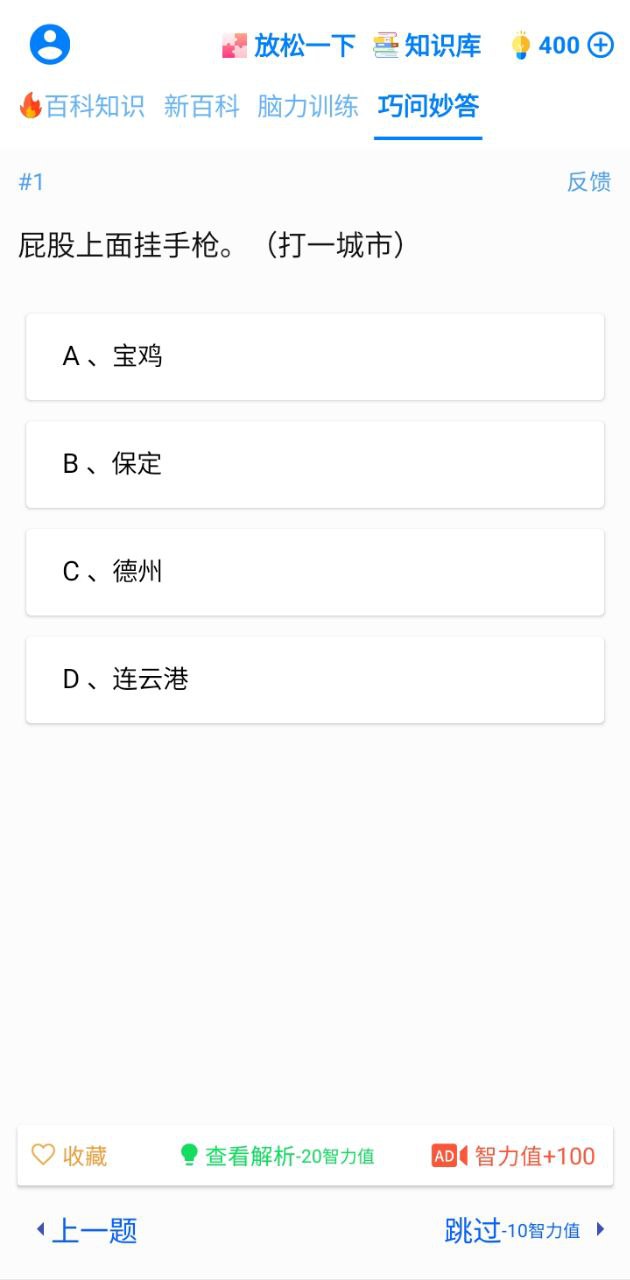Switch to 脑力训练 tab
Viewport: 630px width, 1280px height.
(308, 106)
